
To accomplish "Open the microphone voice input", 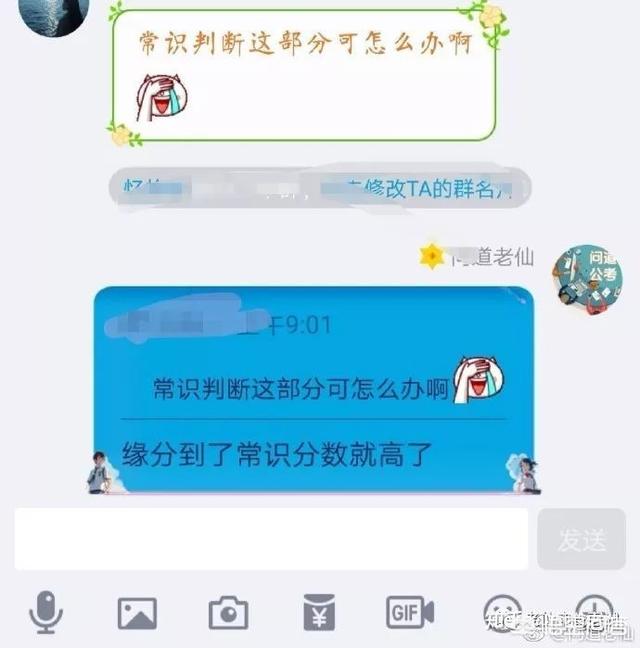I will pyautogui.click(x=45, y=612).
